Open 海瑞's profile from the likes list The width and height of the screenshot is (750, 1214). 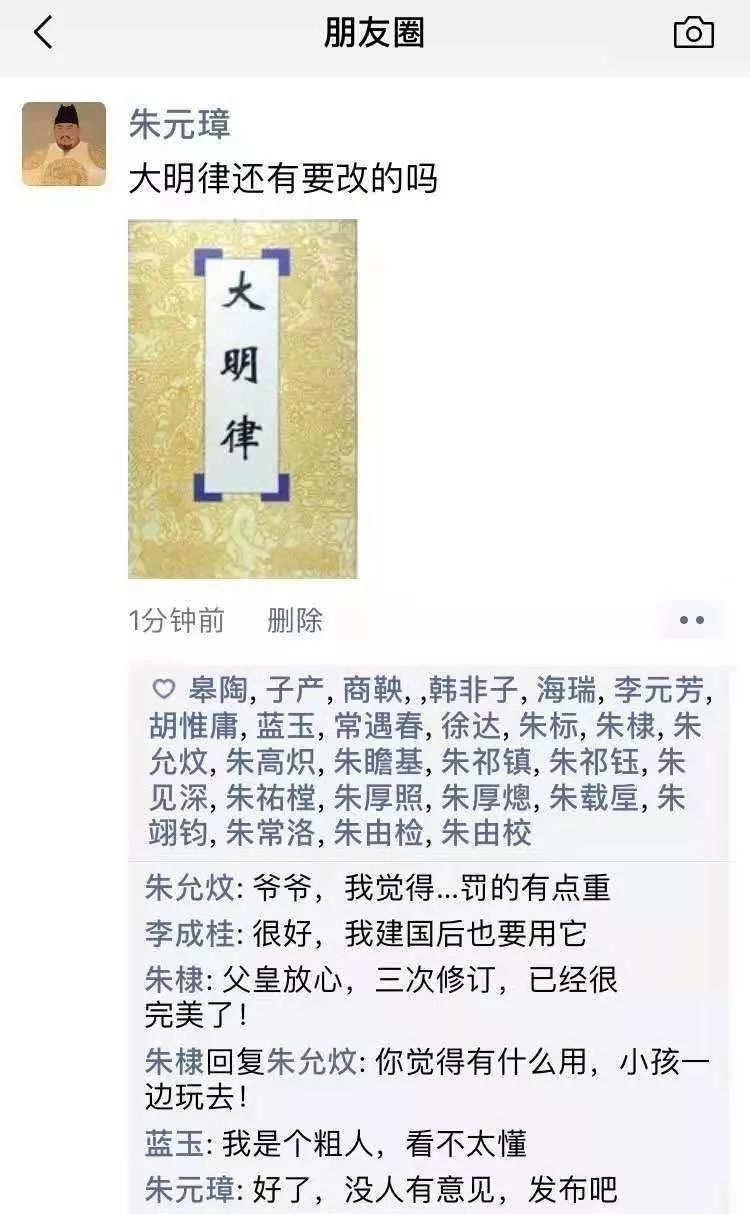point(566,690)
